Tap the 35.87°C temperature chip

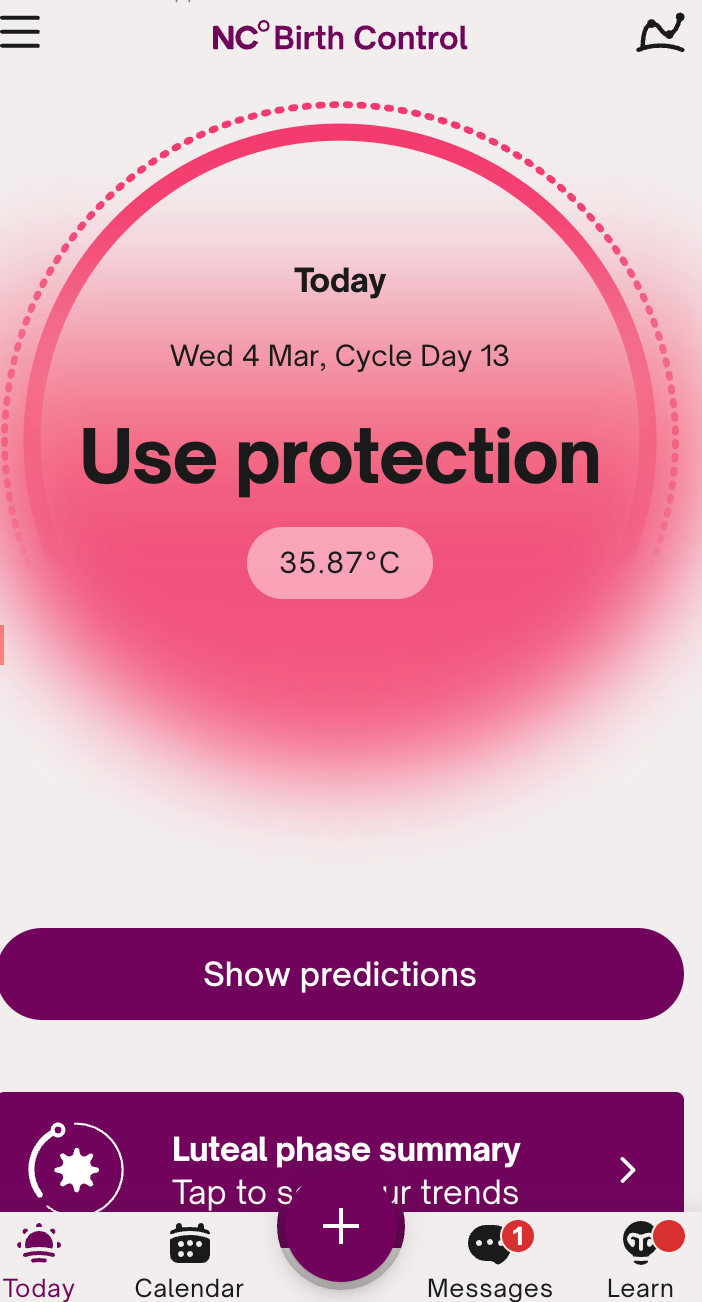(340, 563)
